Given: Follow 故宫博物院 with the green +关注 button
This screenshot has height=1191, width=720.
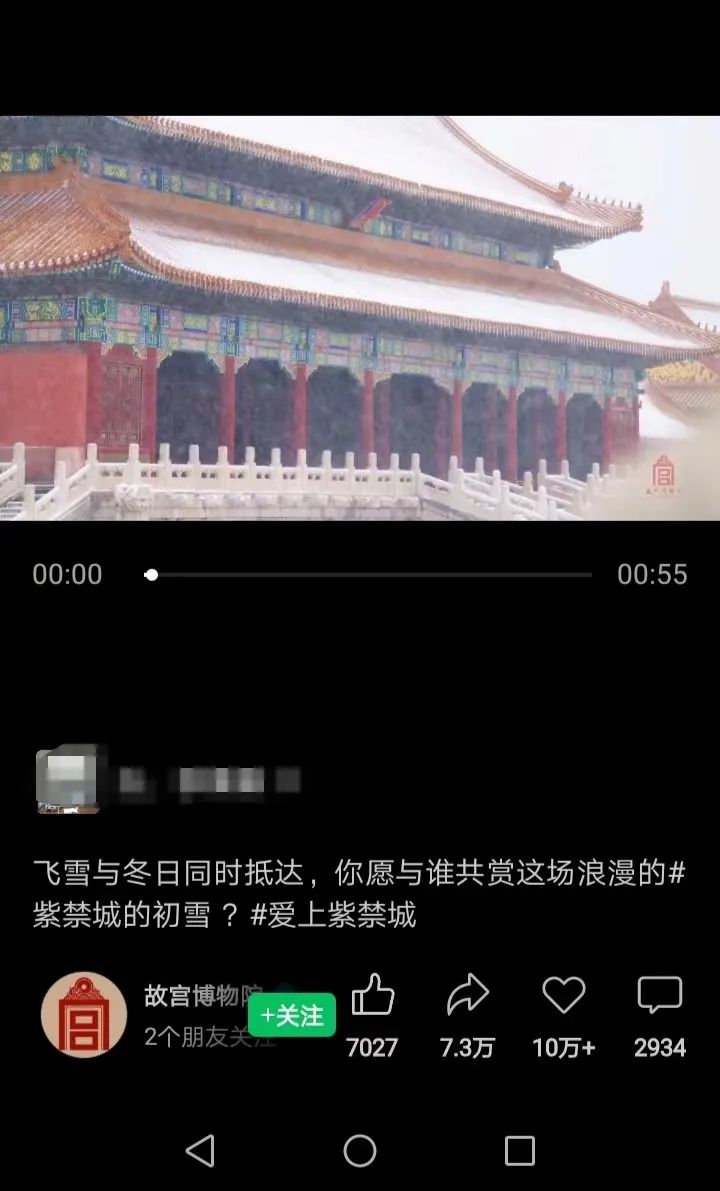Looking at the screenshot, I should point(292,1016).
